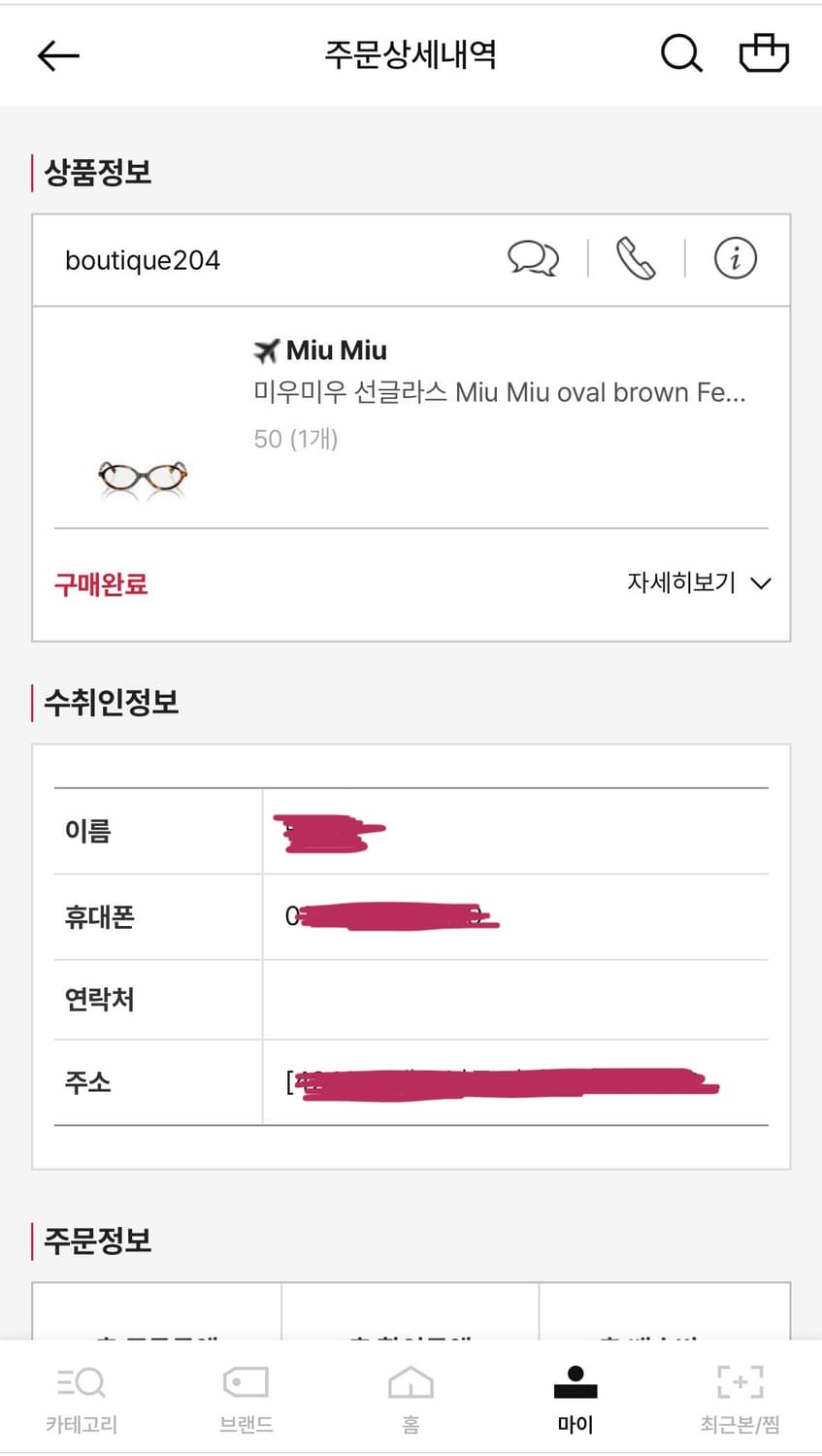The height and width of the screenshot is (1456, 822).
Task: Open the 주문상세내역 title menu
Action: [411, 55]
